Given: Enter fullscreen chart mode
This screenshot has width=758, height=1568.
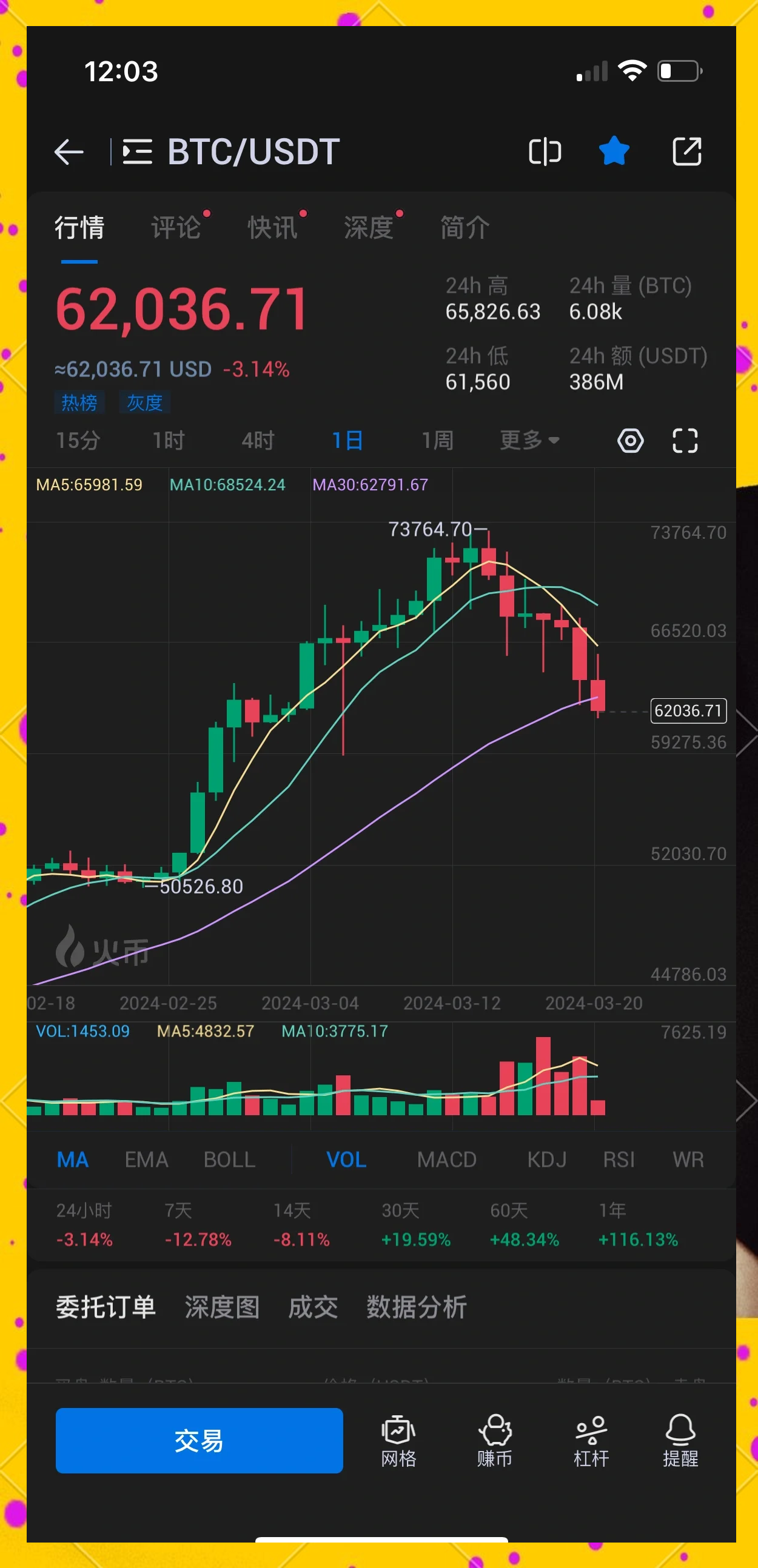Looking at the screenshot, I should click(685, 440).
